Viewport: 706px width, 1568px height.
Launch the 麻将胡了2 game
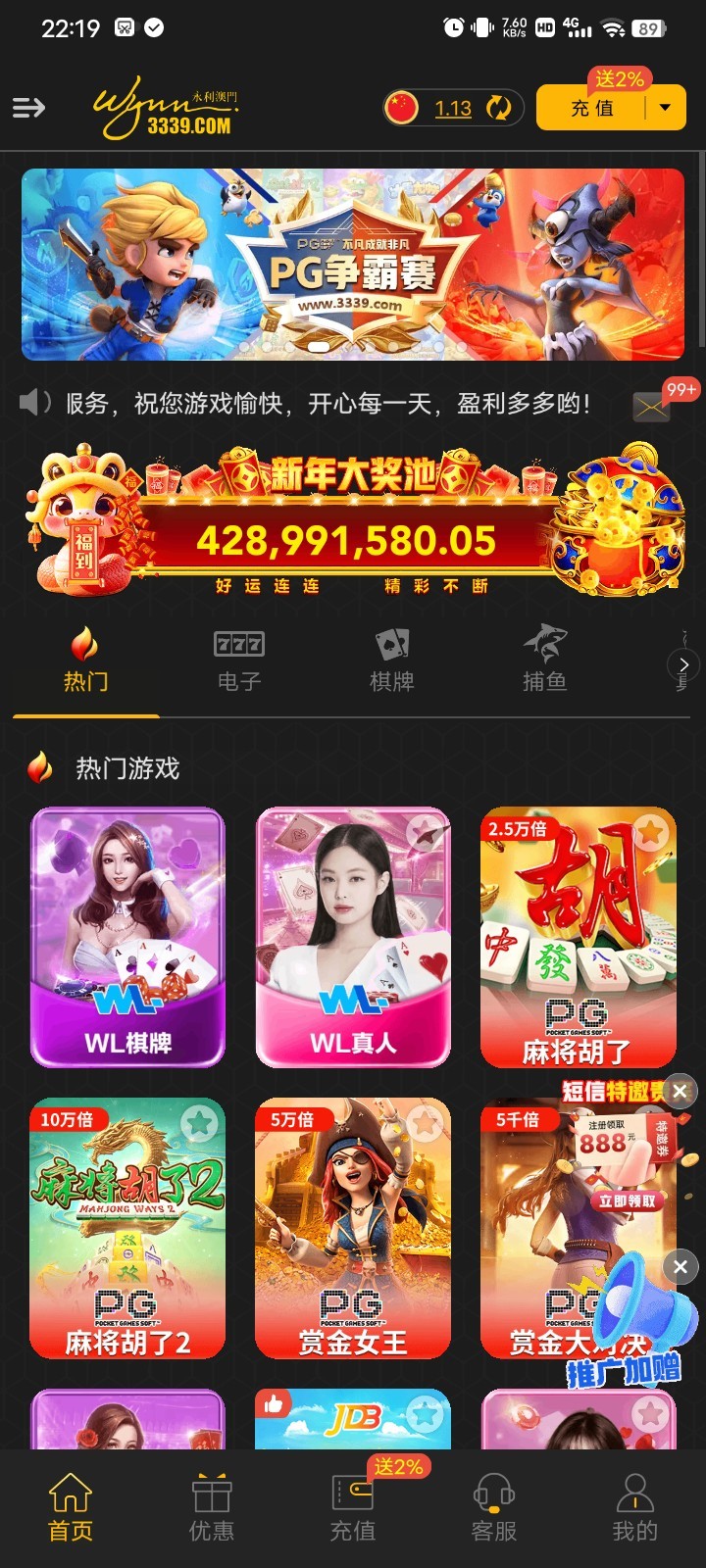127,1227
